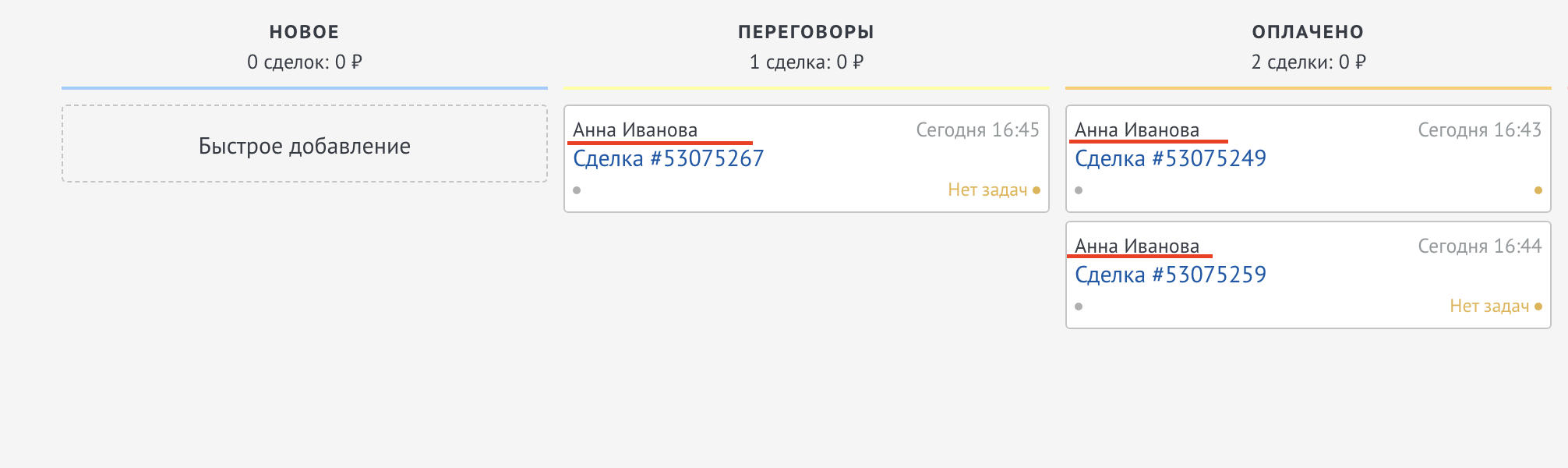Tap Быстрое добавление in the Новое column
Image resolution: width=1568 pixels, height=468 pixels.
point(304,146)
